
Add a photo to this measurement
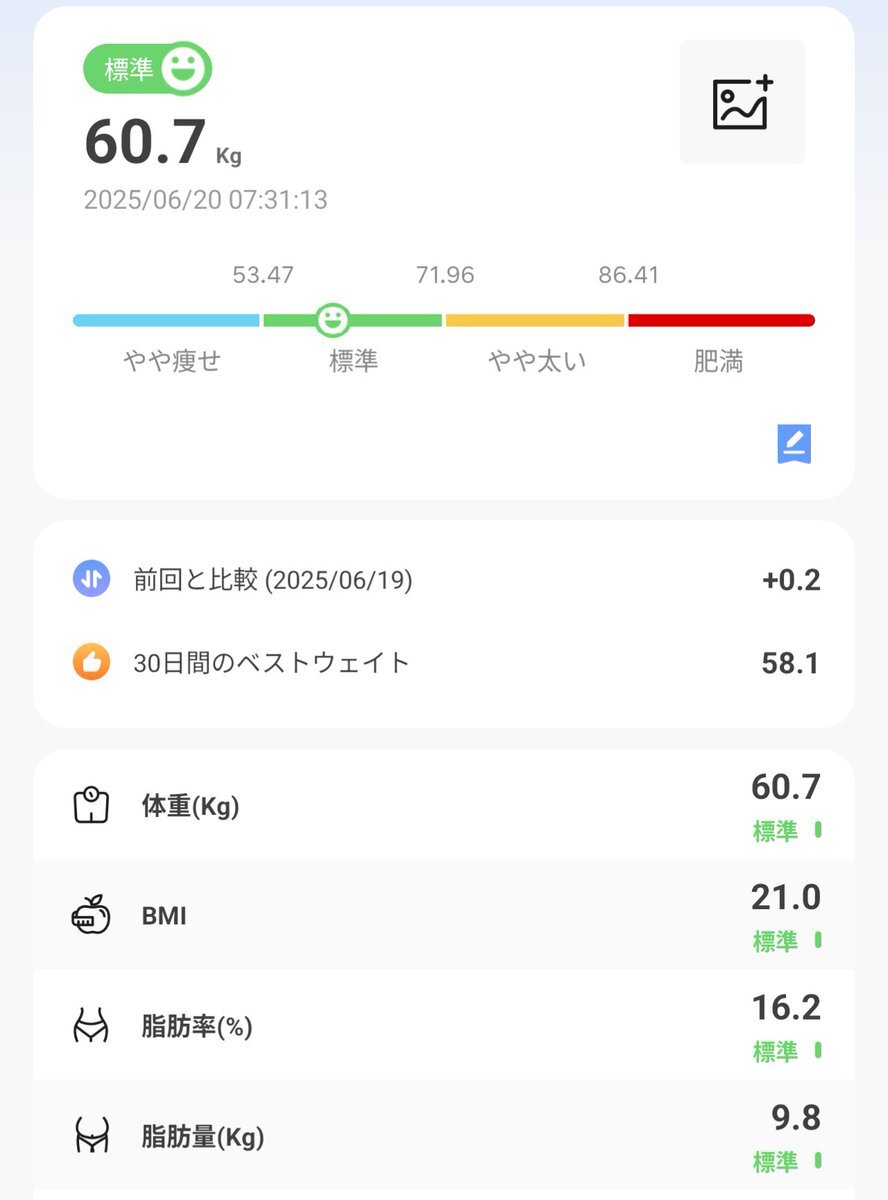coord(742,102)
